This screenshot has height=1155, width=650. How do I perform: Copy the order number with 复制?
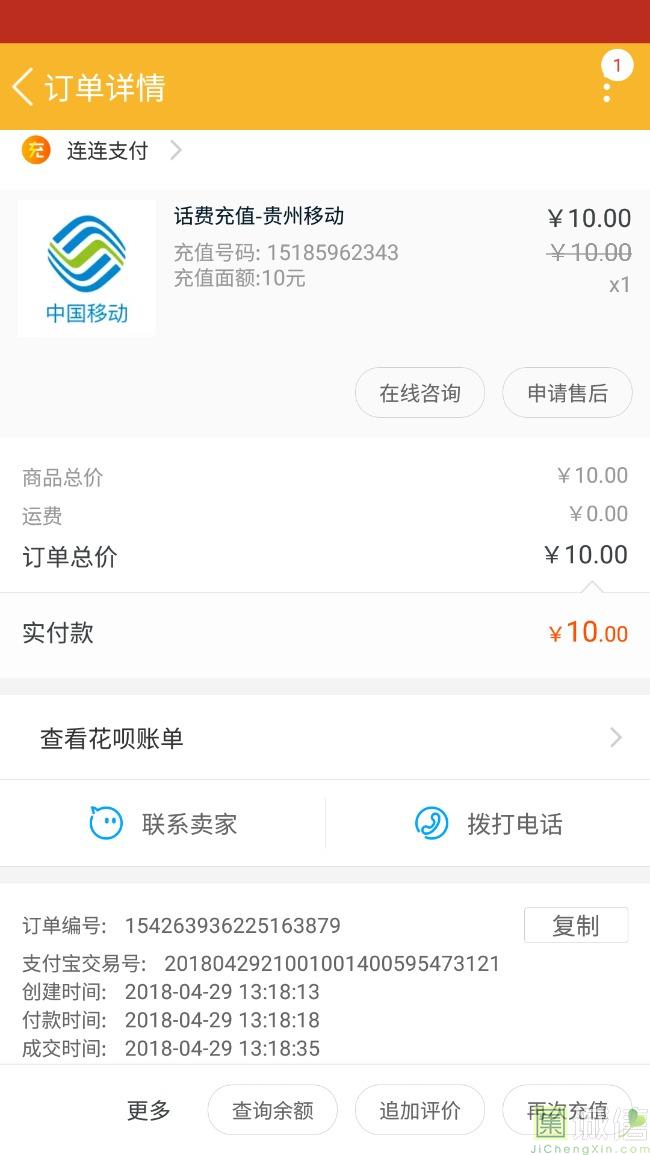pyautogui.click(x=576, y=926)
